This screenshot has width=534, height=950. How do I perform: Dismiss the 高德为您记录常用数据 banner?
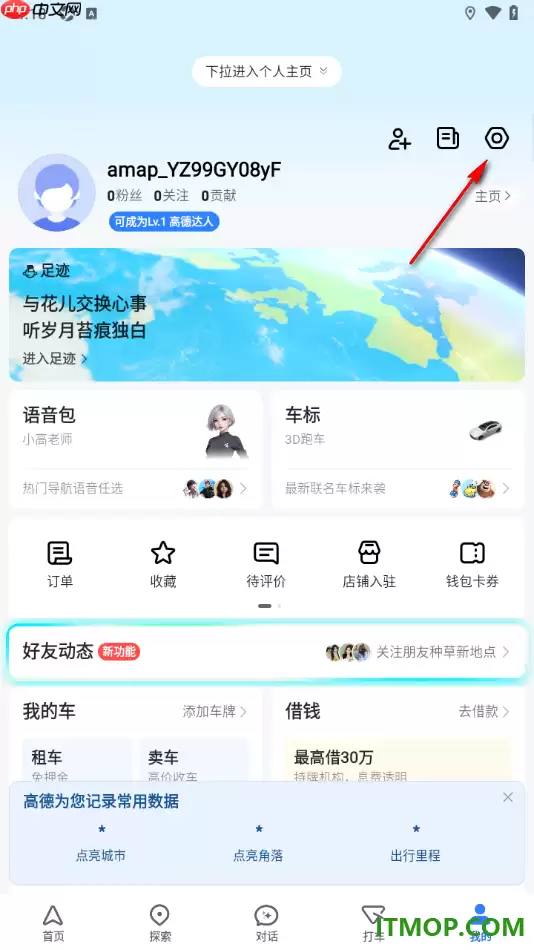508,797
